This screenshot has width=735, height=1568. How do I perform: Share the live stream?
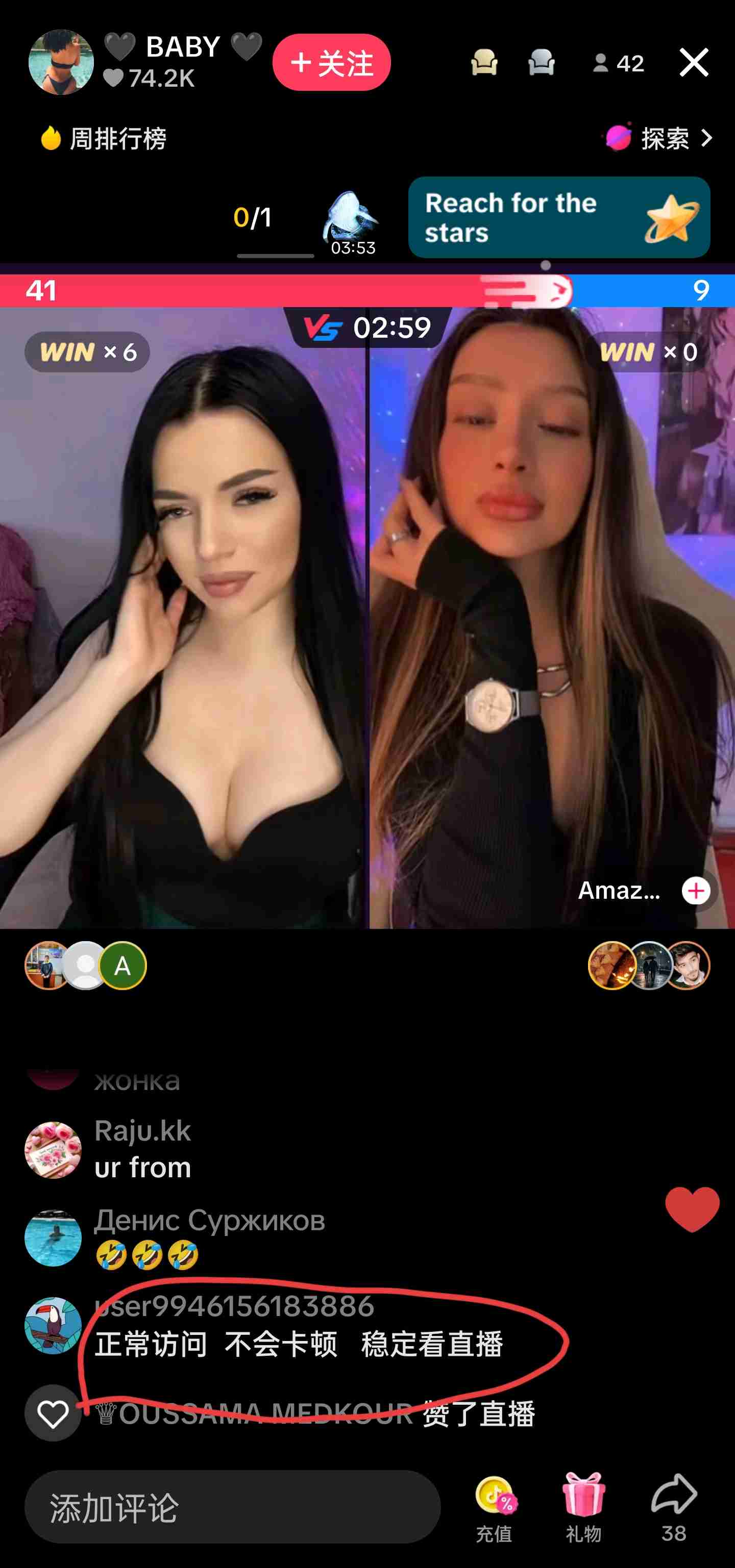[674, 1507]
